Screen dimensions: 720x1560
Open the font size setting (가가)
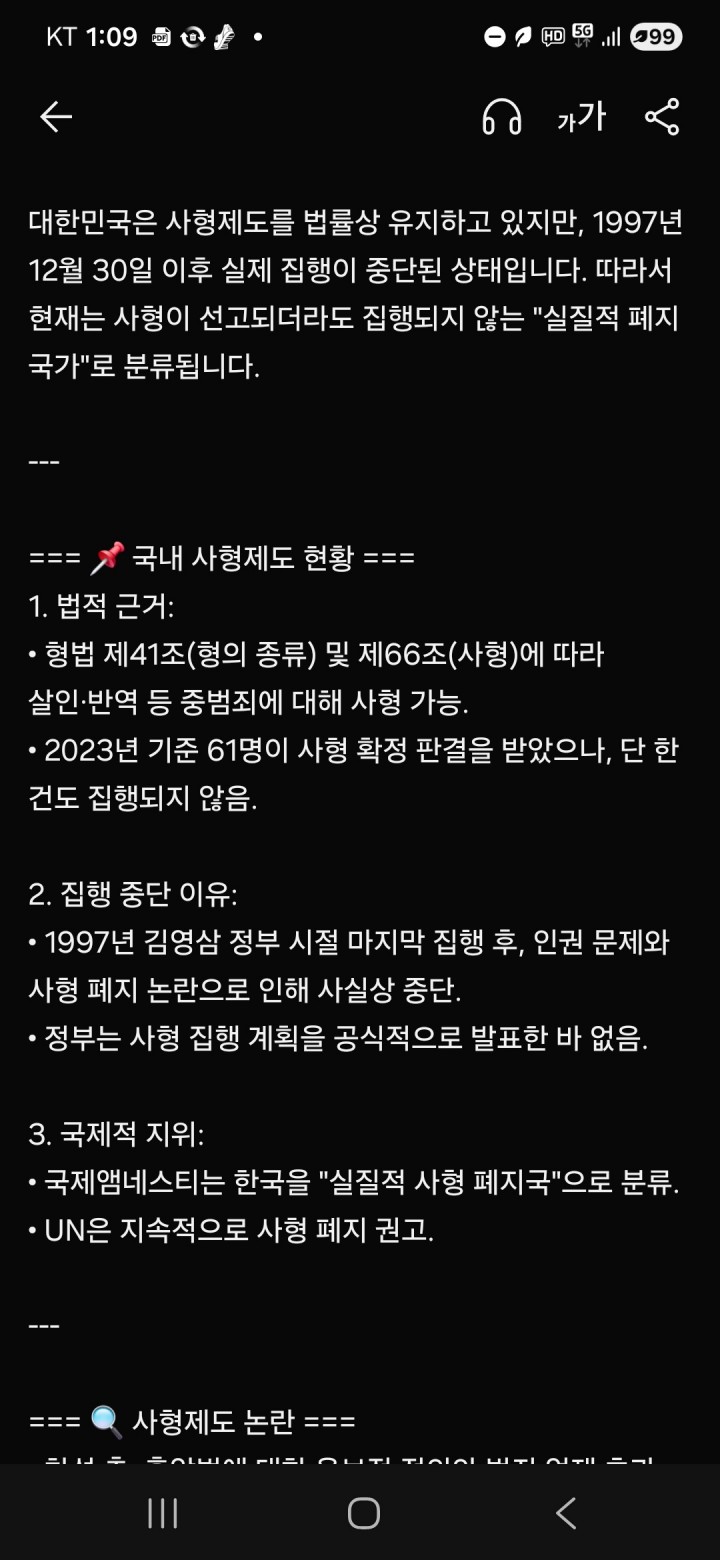[x=581, y=118]
